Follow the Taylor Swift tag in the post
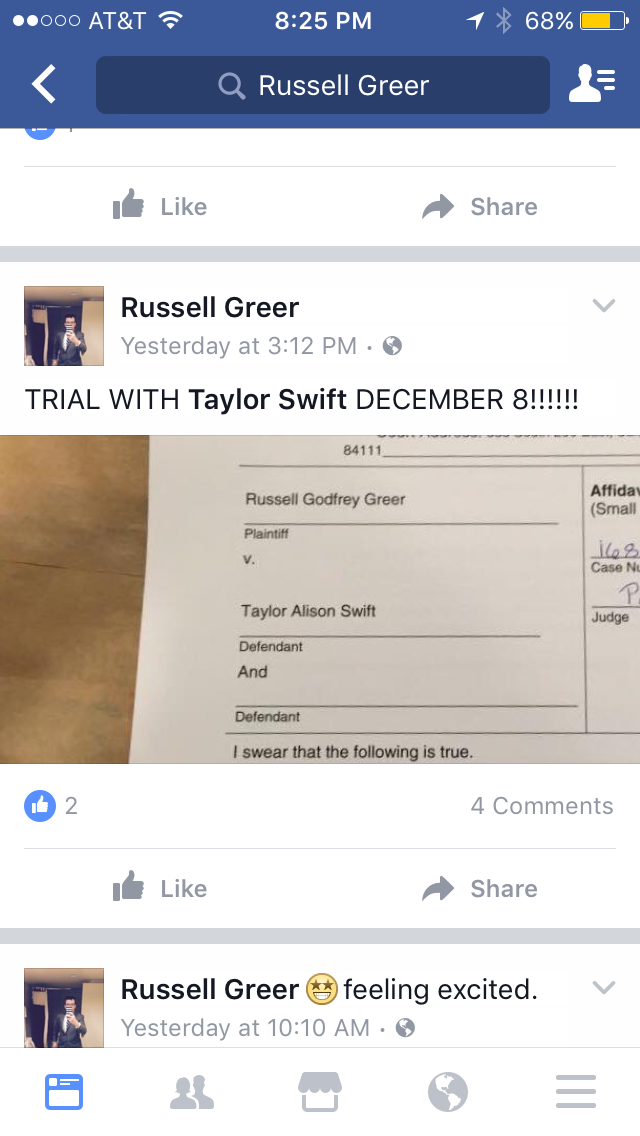The height and width of the screenshot is (1136, 640). 267,400
